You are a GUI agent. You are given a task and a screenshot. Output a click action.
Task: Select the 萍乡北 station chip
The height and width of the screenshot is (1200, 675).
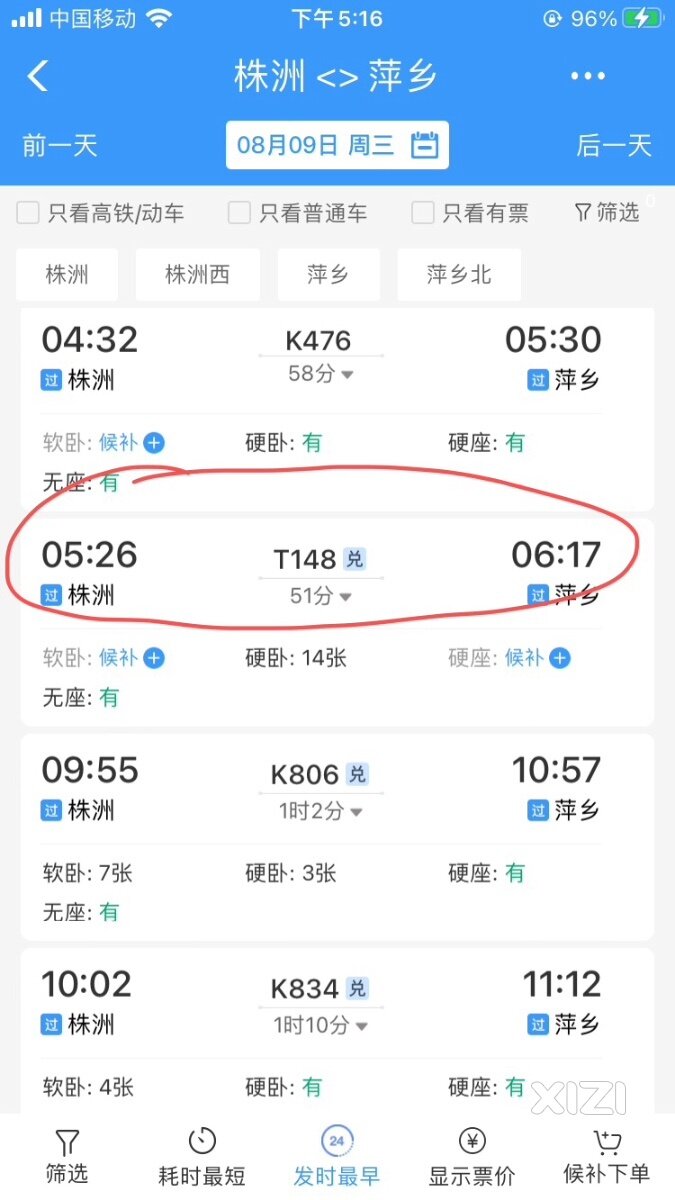coord(459,275)
